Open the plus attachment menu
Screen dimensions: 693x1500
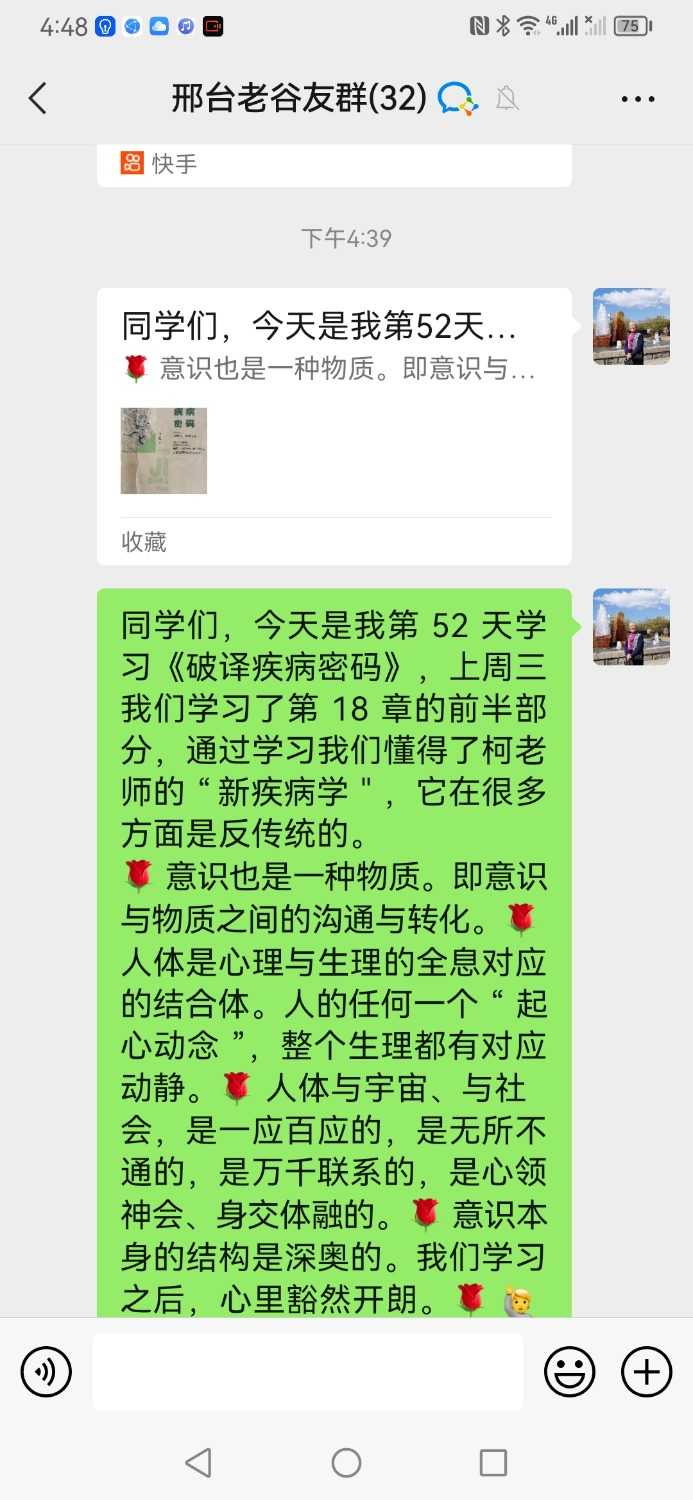click(x=647, y=1371)
